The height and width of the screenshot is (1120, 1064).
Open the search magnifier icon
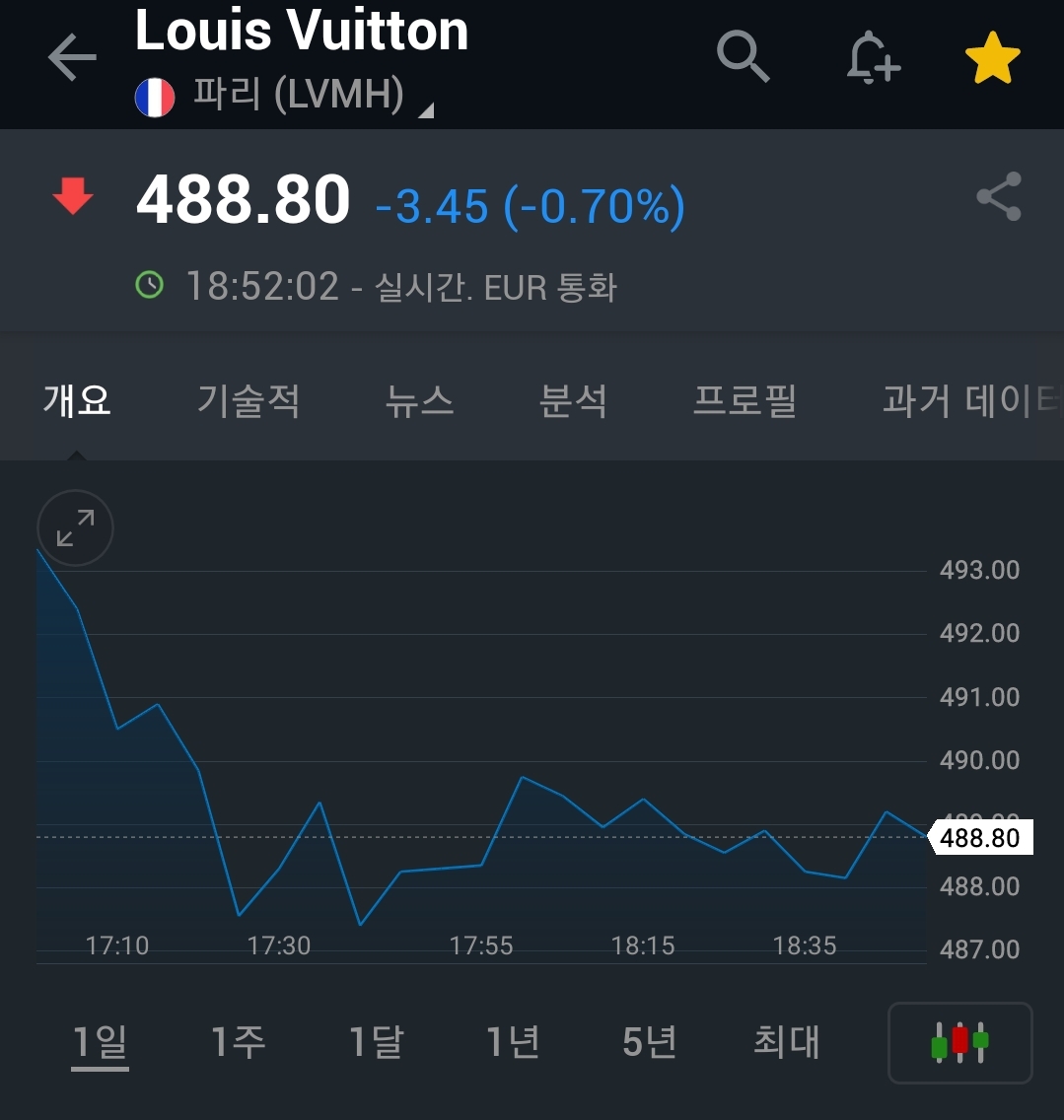[x=744, y=56]
